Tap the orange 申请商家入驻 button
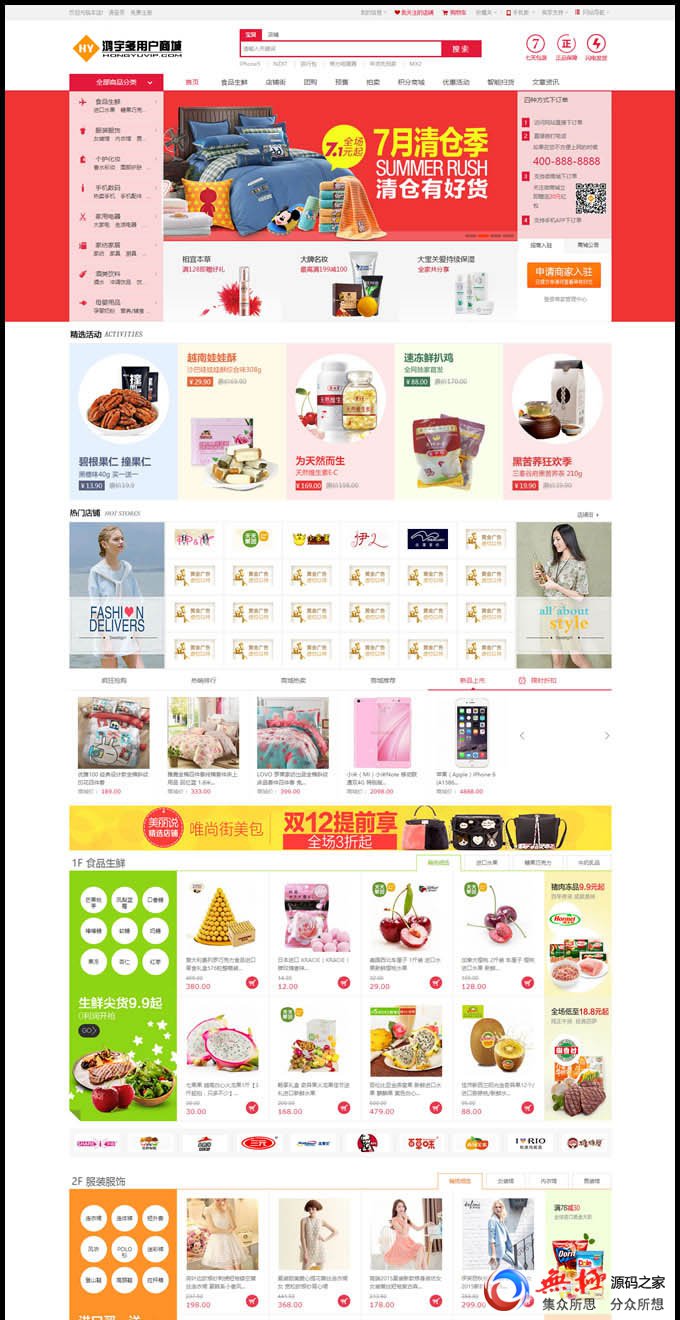The height and width of the screenshot is (1320, 680). [563, 272]
